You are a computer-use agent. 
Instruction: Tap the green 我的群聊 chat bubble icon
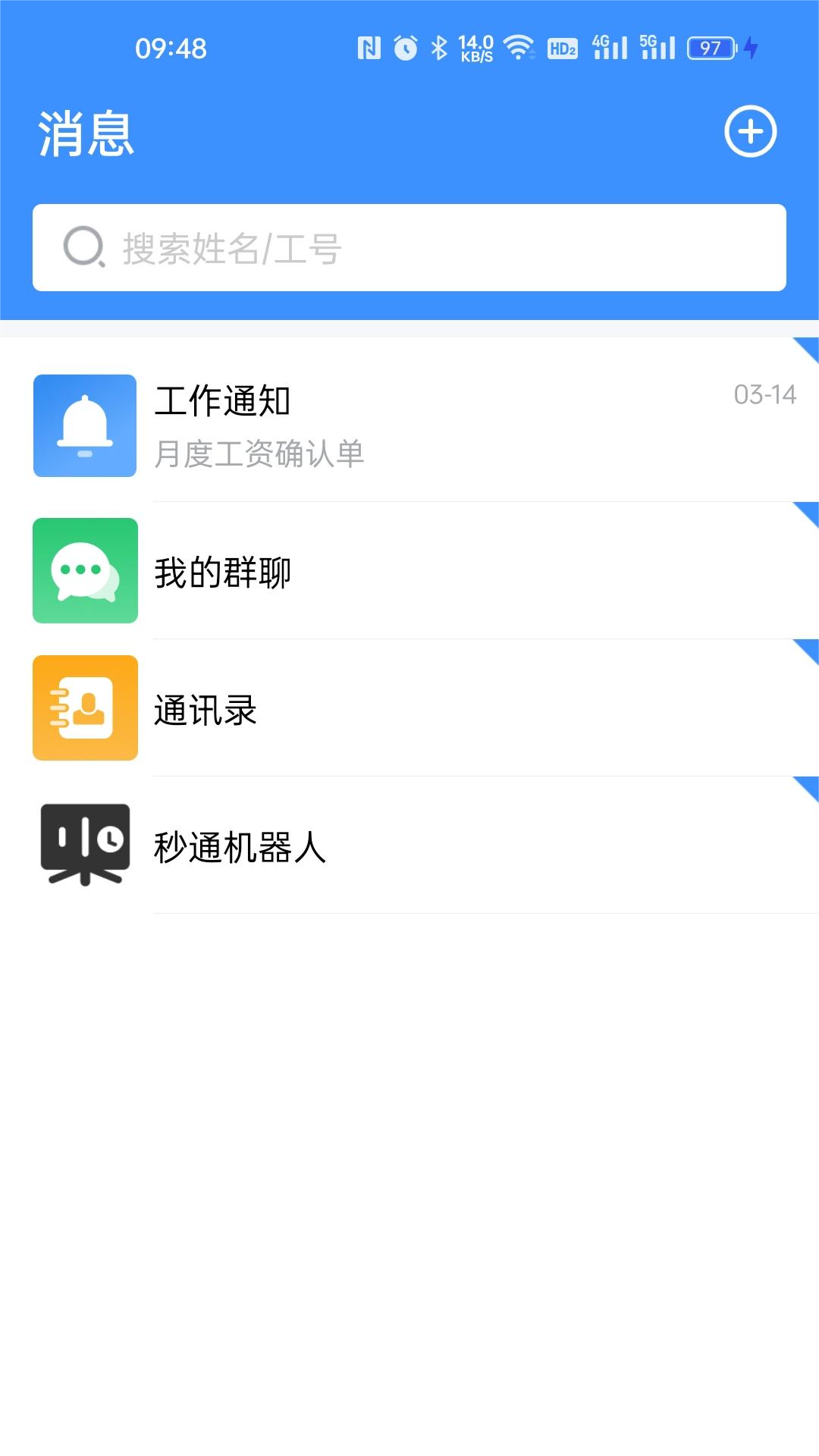pyautogui.click(x=85, y=570)
